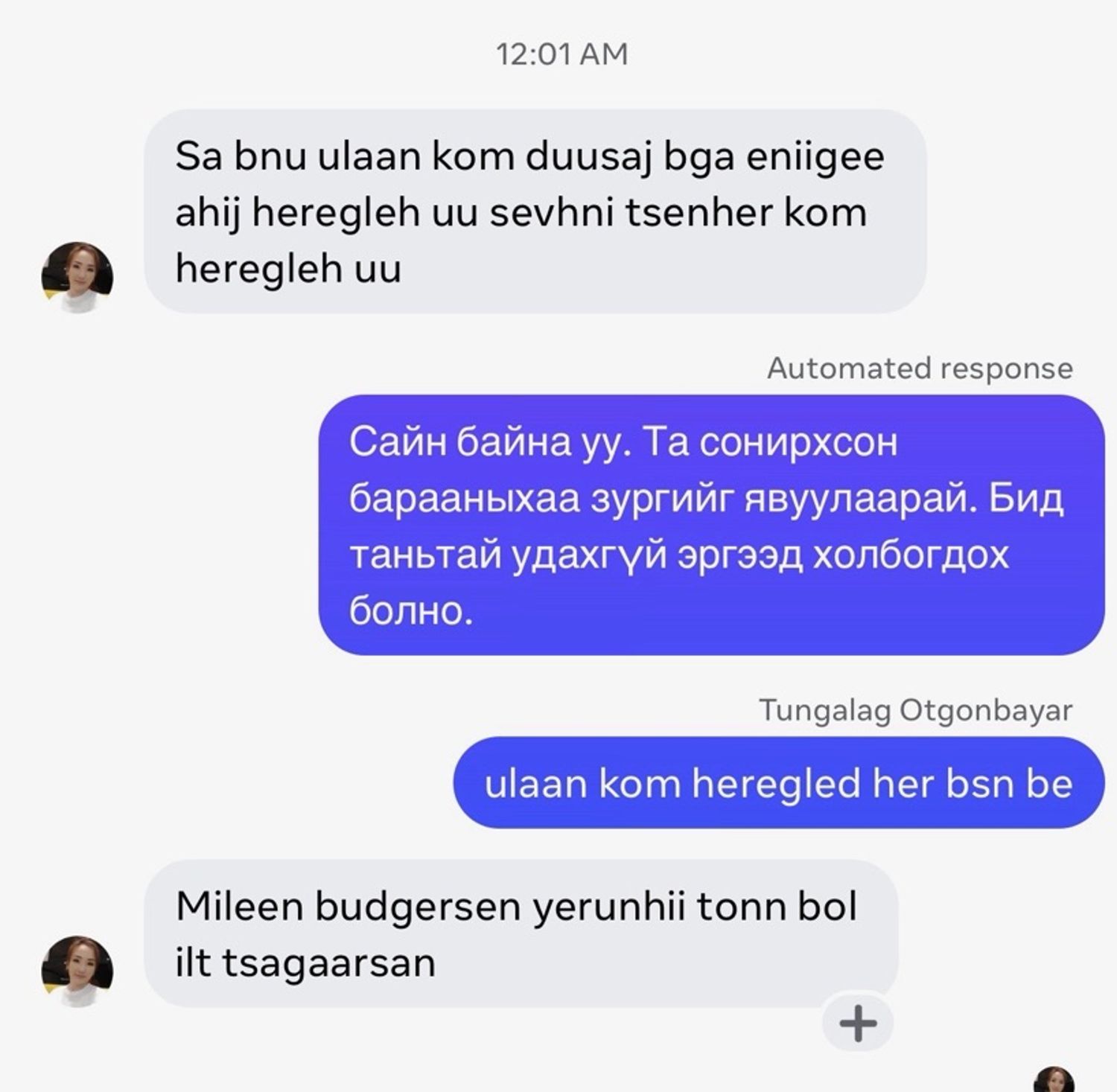Open sender's avatar beside 'Mileen budgersen' message

77,971
